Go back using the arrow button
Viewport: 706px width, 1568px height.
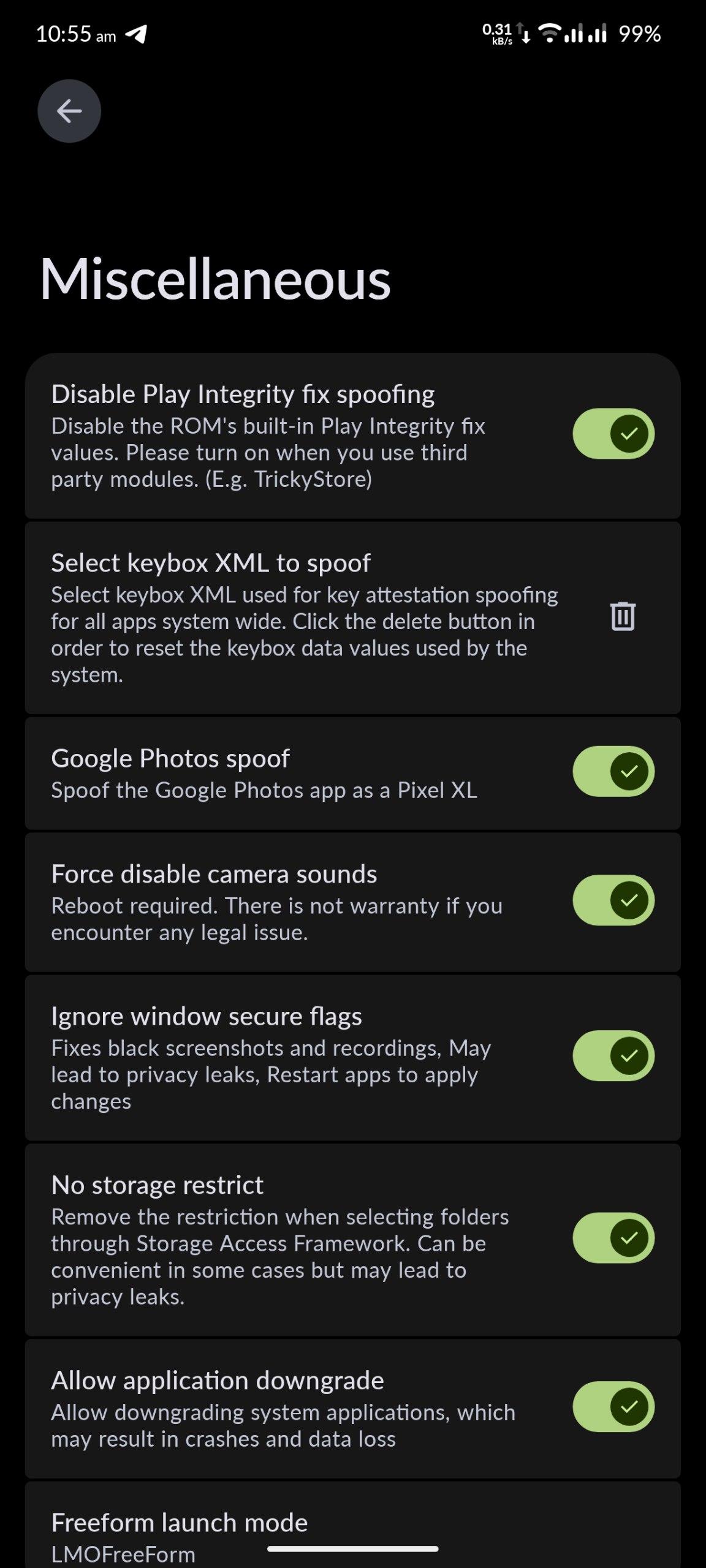tap(69, 111)
